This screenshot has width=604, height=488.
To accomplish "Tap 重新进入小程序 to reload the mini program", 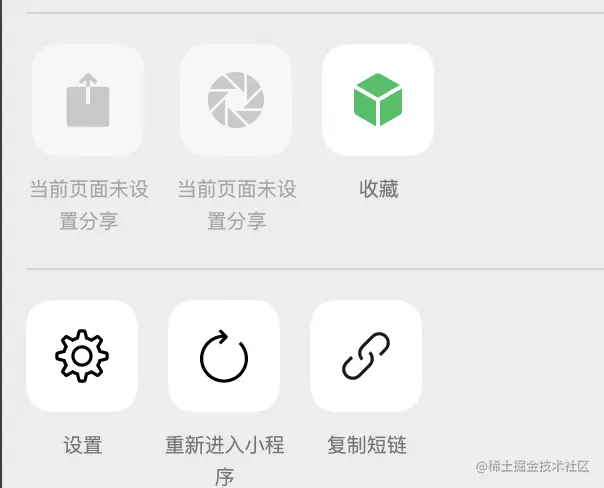I will tap(224, 356).
